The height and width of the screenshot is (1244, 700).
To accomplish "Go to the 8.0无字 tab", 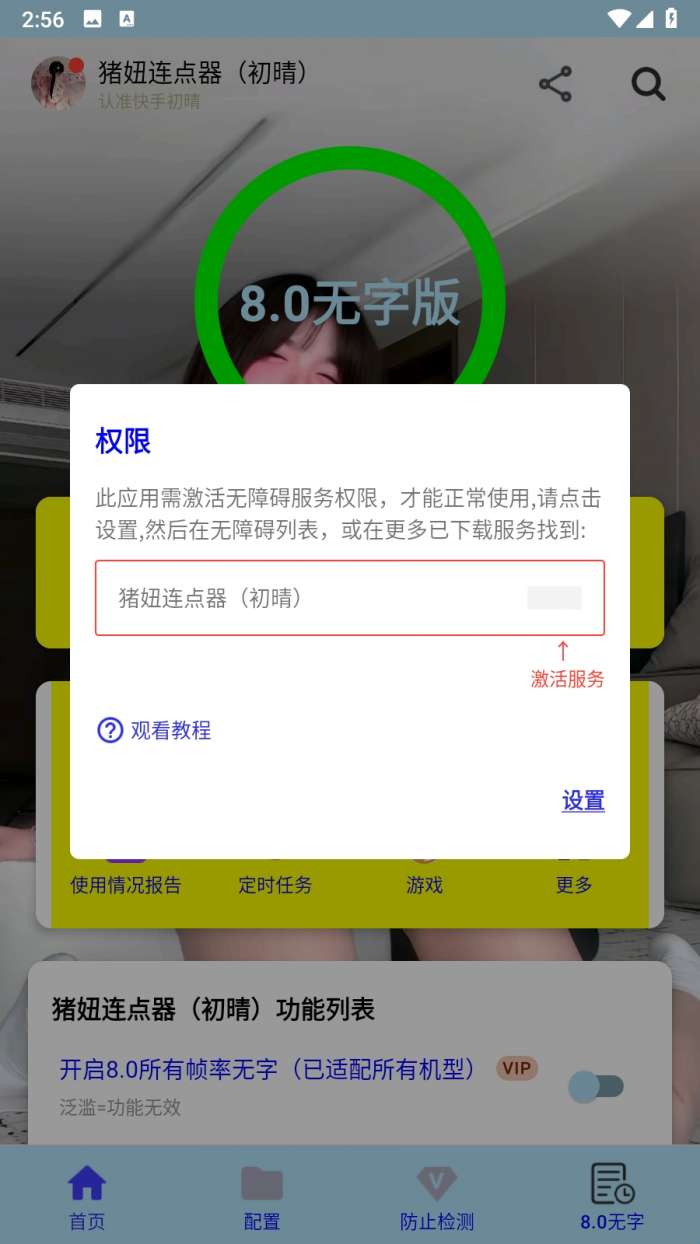I will click(612, 1197).
